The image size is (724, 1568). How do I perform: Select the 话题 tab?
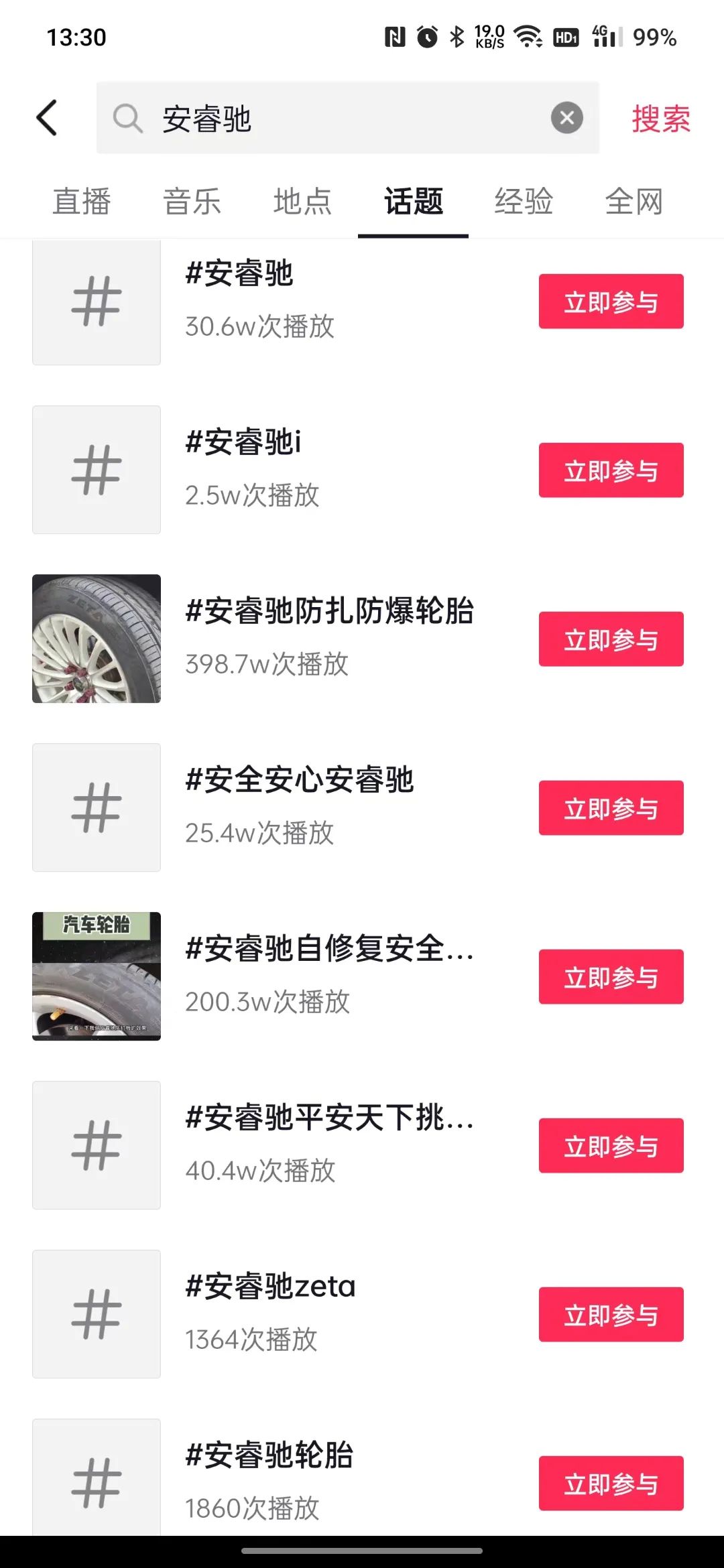413,202
